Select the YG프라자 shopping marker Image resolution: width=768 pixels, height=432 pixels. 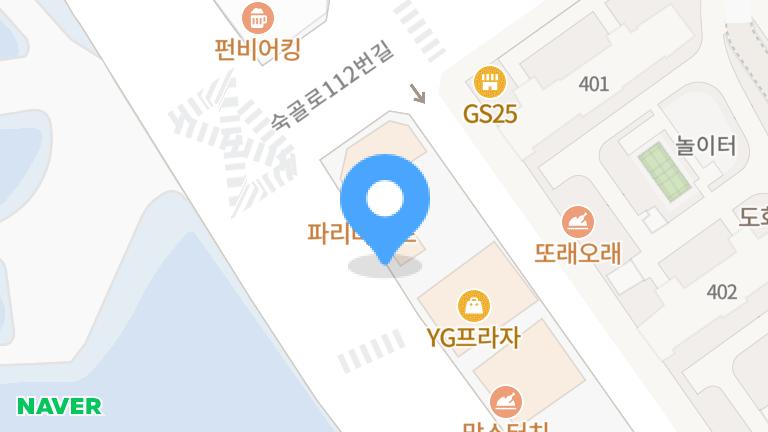(473, 305)
